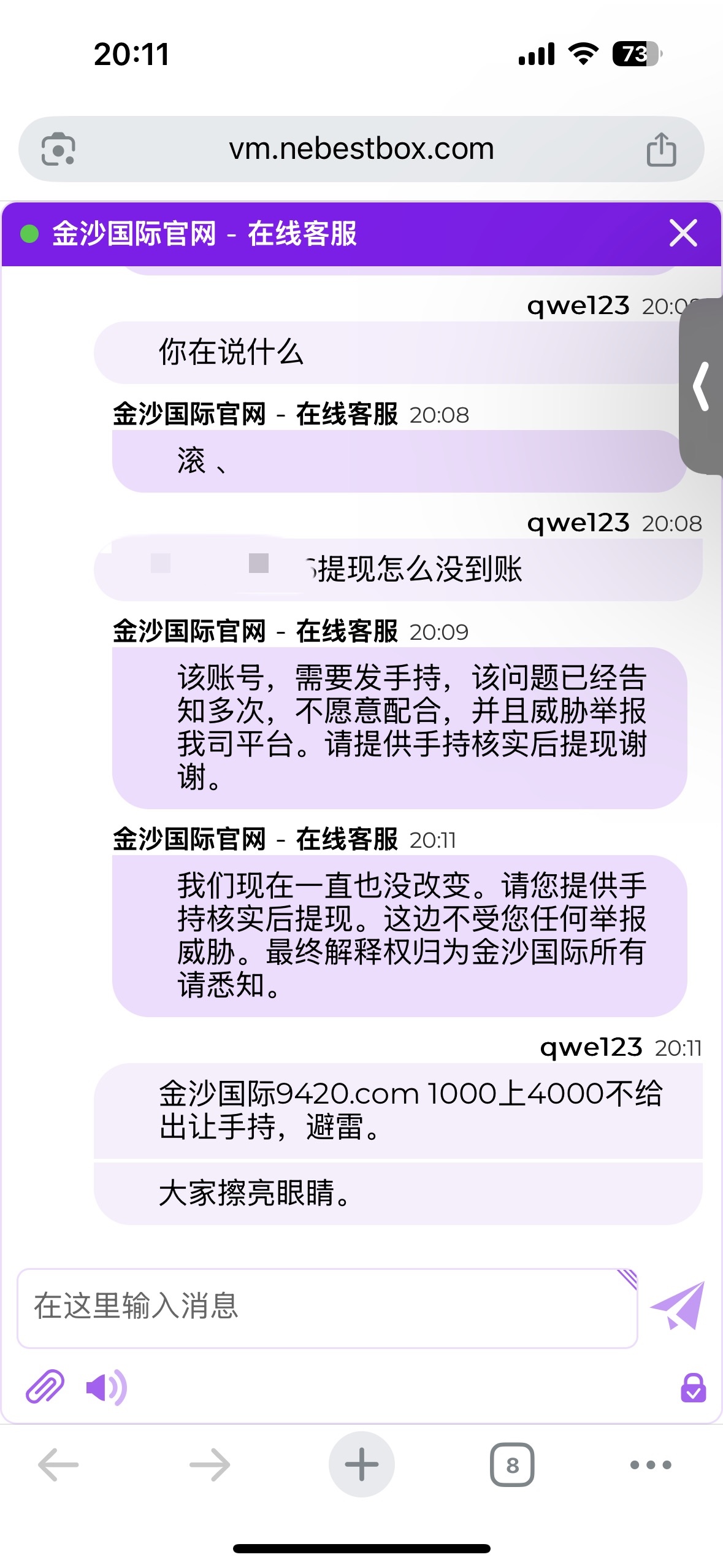Viewport: 723px width, 1568px height.
Task: Toggle the chat sound speaker icon
Action: 106,1386
